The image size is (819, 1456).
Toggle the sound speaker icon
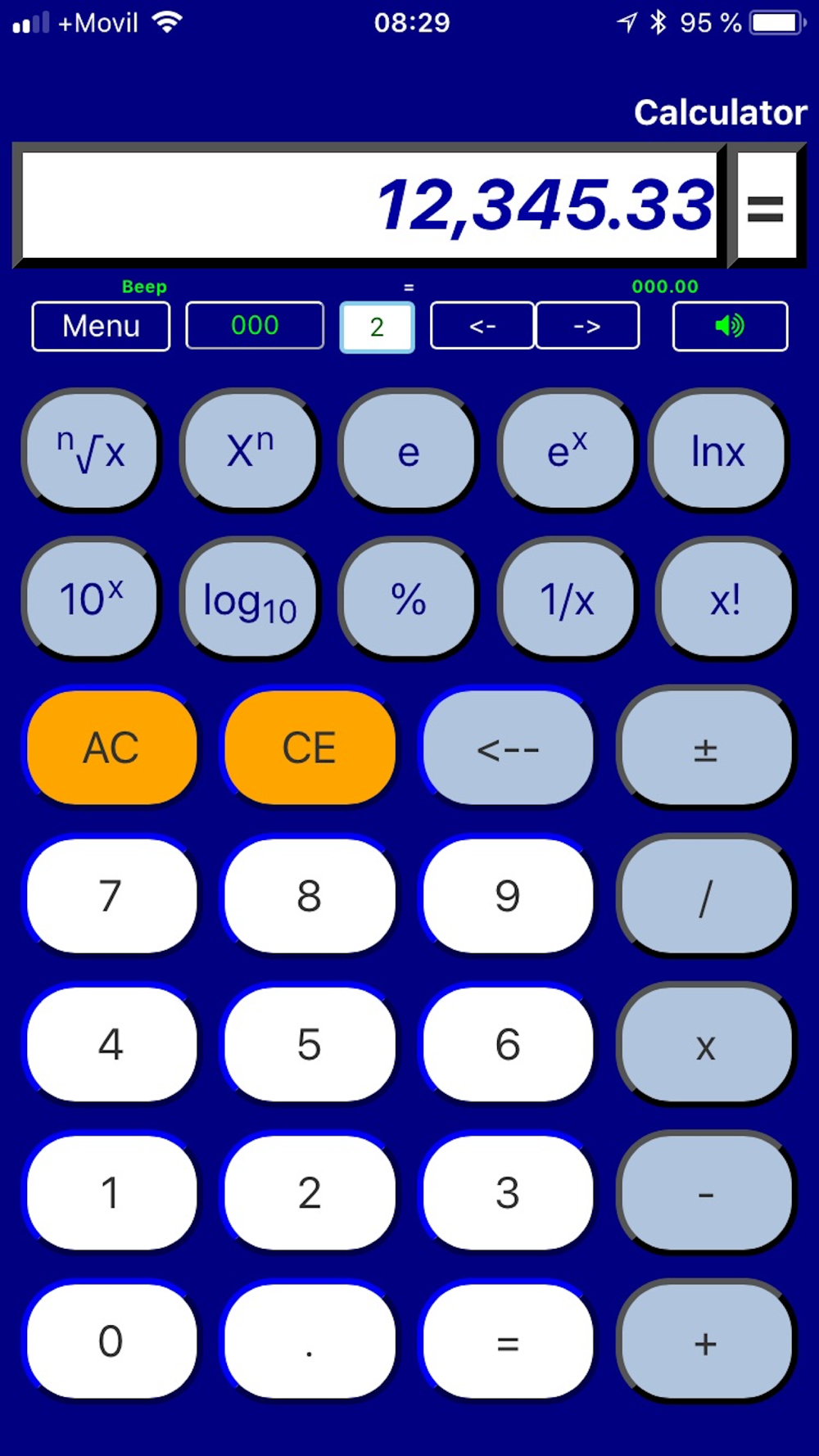click(730, 326)
